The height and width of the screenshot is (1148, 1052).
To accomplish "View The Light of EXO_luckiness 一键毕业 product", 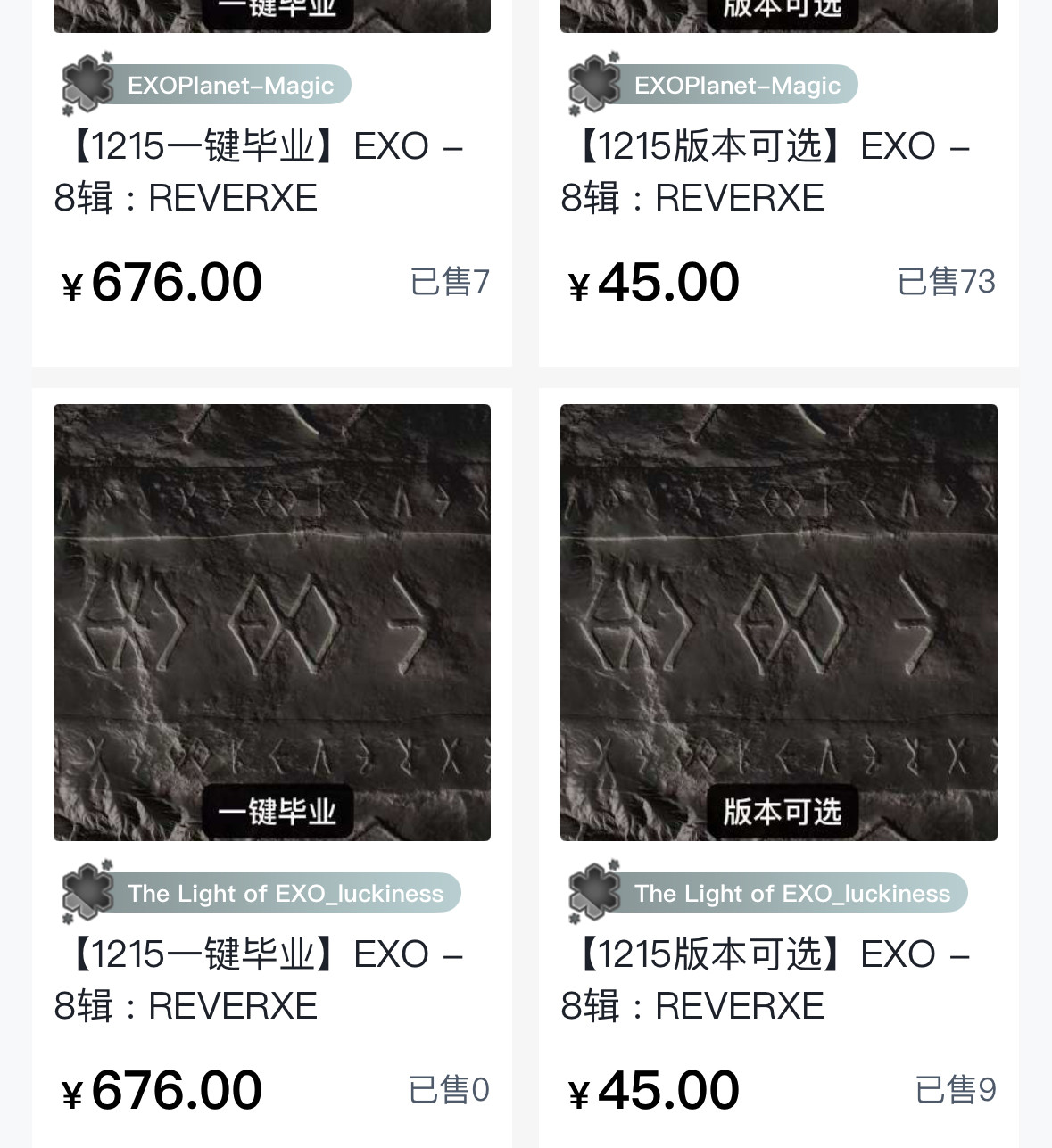I will tap(271, 623).
